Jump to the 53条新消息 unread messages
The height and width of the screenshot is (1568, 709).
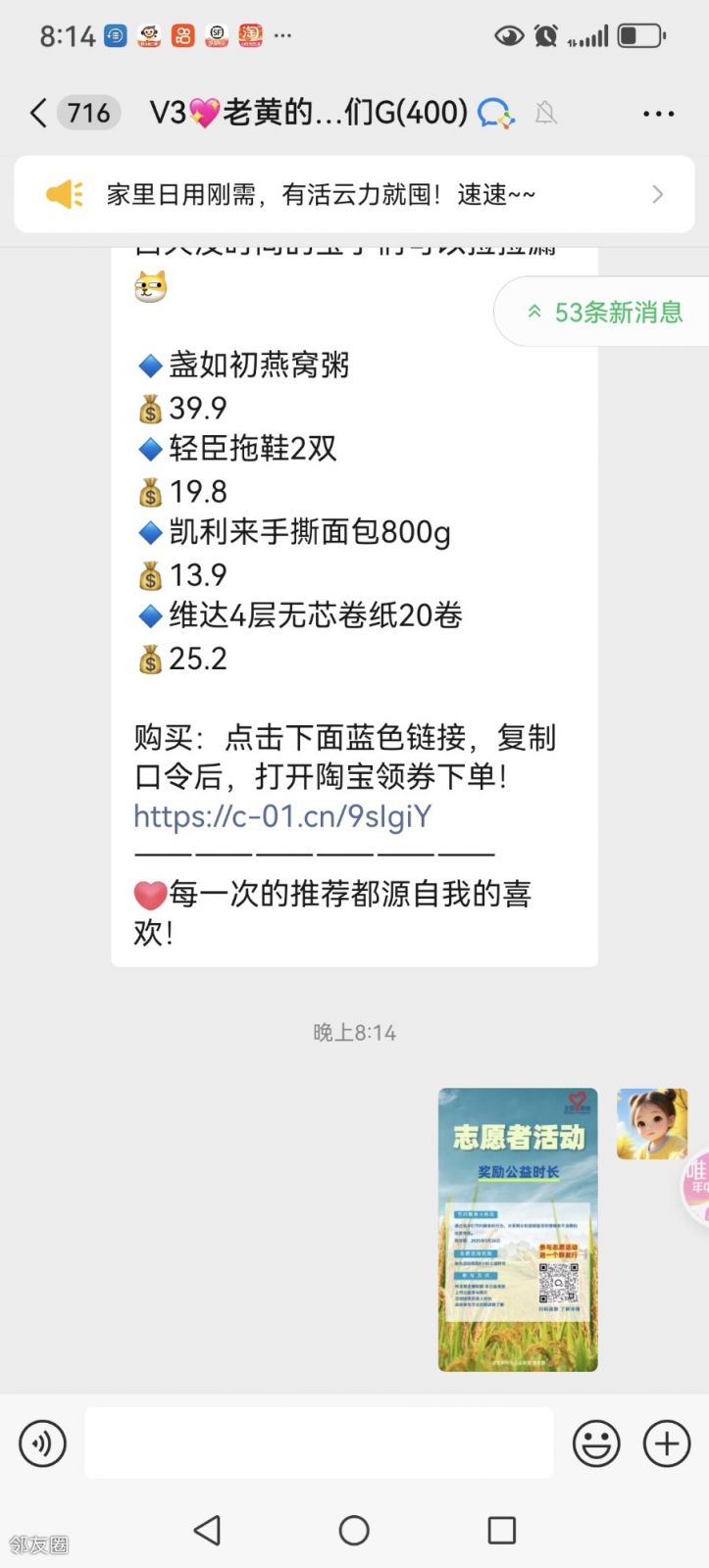(605, 312)
